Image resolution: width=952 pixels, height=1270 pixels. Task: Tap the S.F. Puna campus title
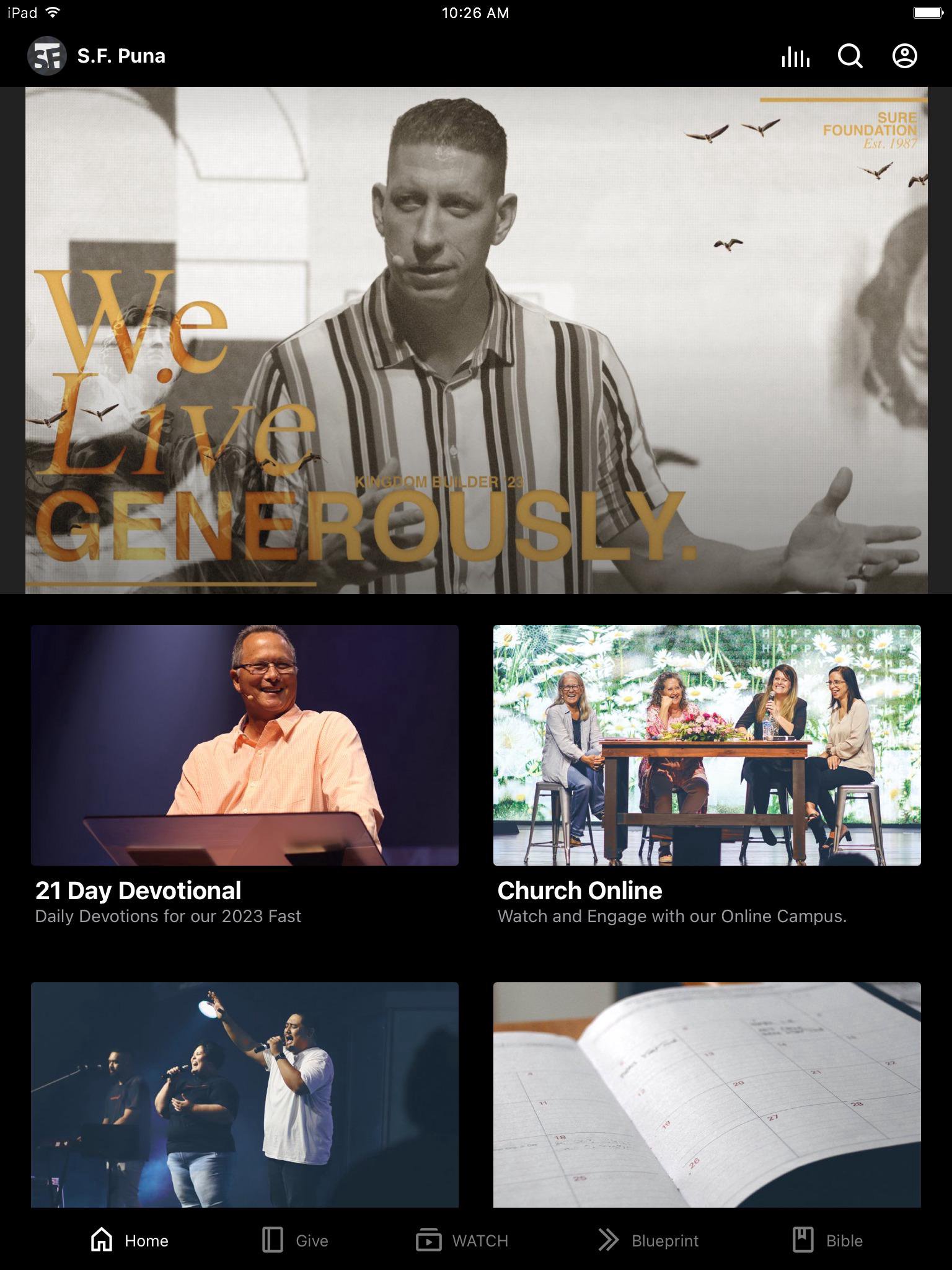121,56
